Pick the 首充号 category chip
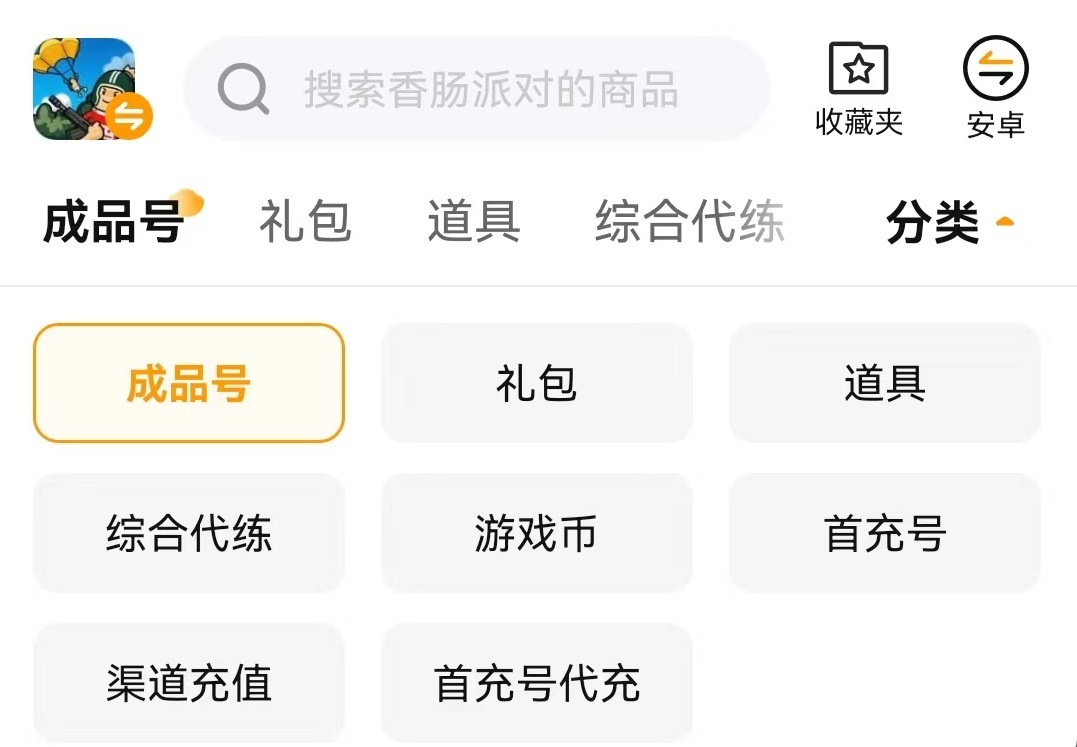Screen dimensions: 1077x747 (x=885, y=533)
